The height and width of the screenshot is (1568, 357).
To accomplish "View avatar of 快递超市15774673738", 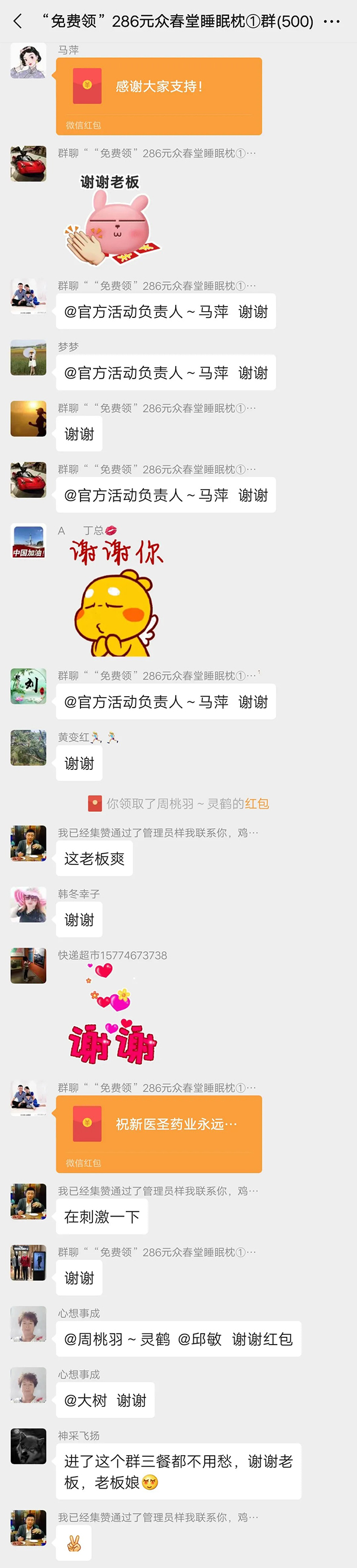I will [28, 965].
